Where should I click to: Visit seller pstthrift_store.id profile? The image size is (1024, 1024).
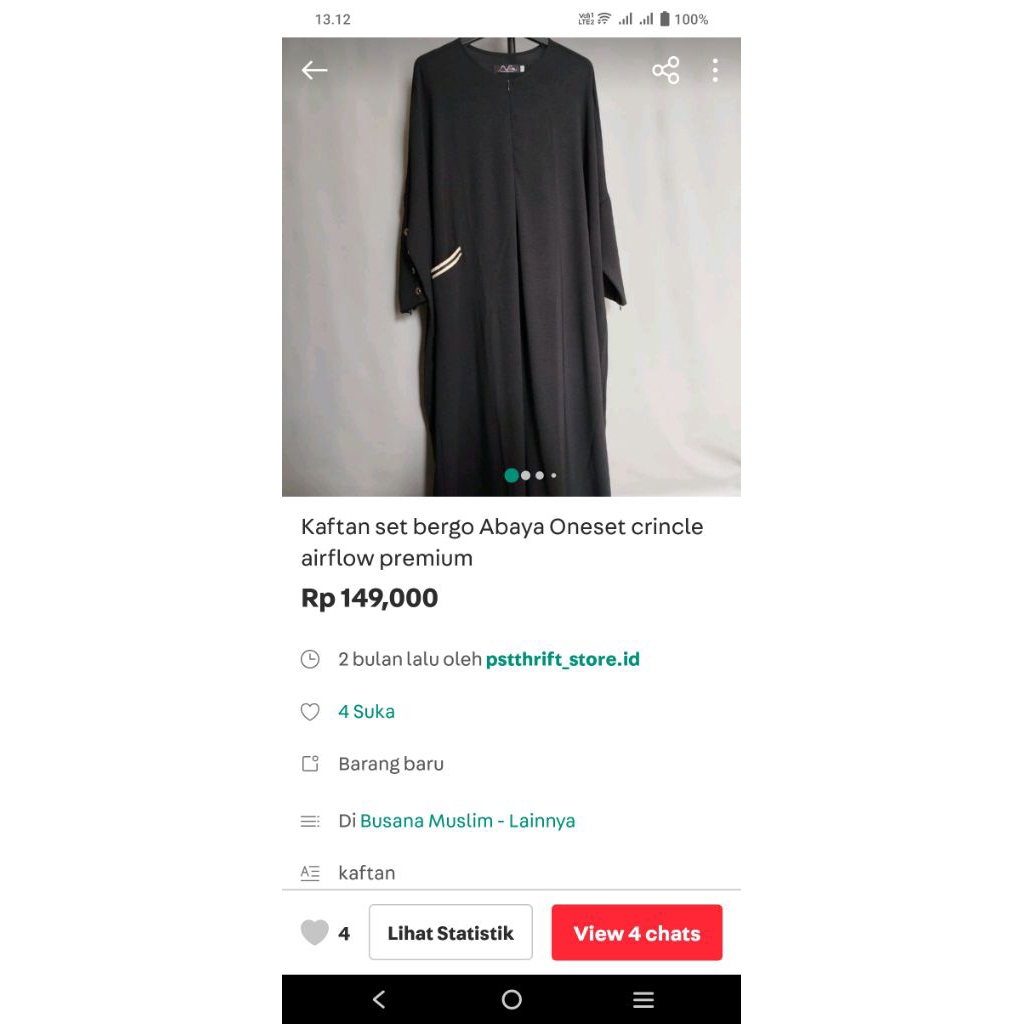562,659
